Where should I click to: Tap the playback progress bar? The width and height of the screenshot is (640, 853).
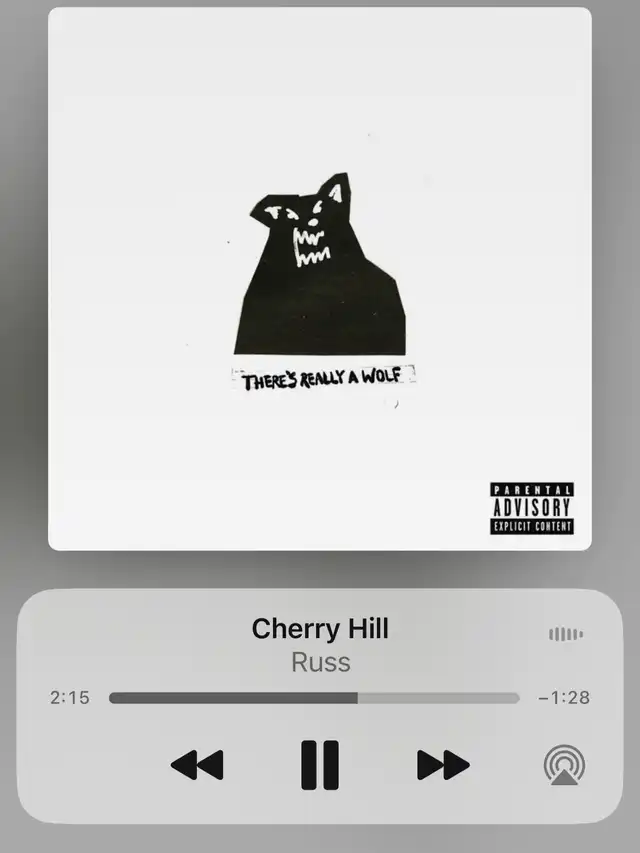click(x=314, y=698)
